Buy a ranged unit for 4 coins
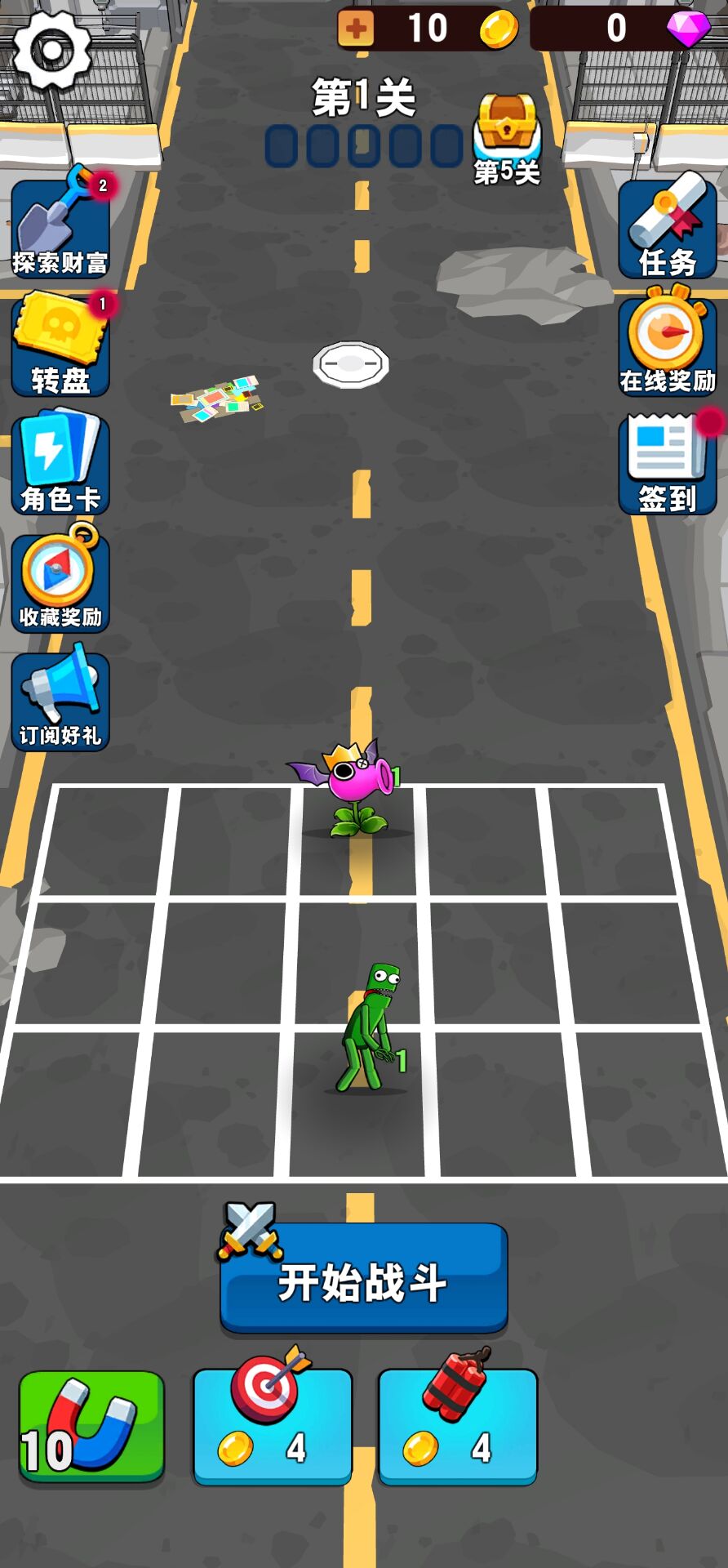The width and height of the screenshot is (728, 1568). click(x=273, y=1426)
